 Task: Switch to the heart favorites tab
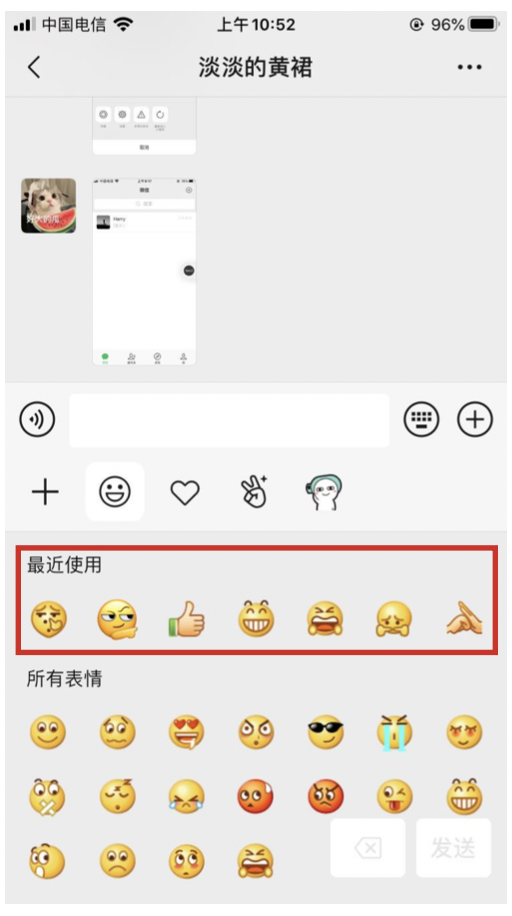coord(185,492)
